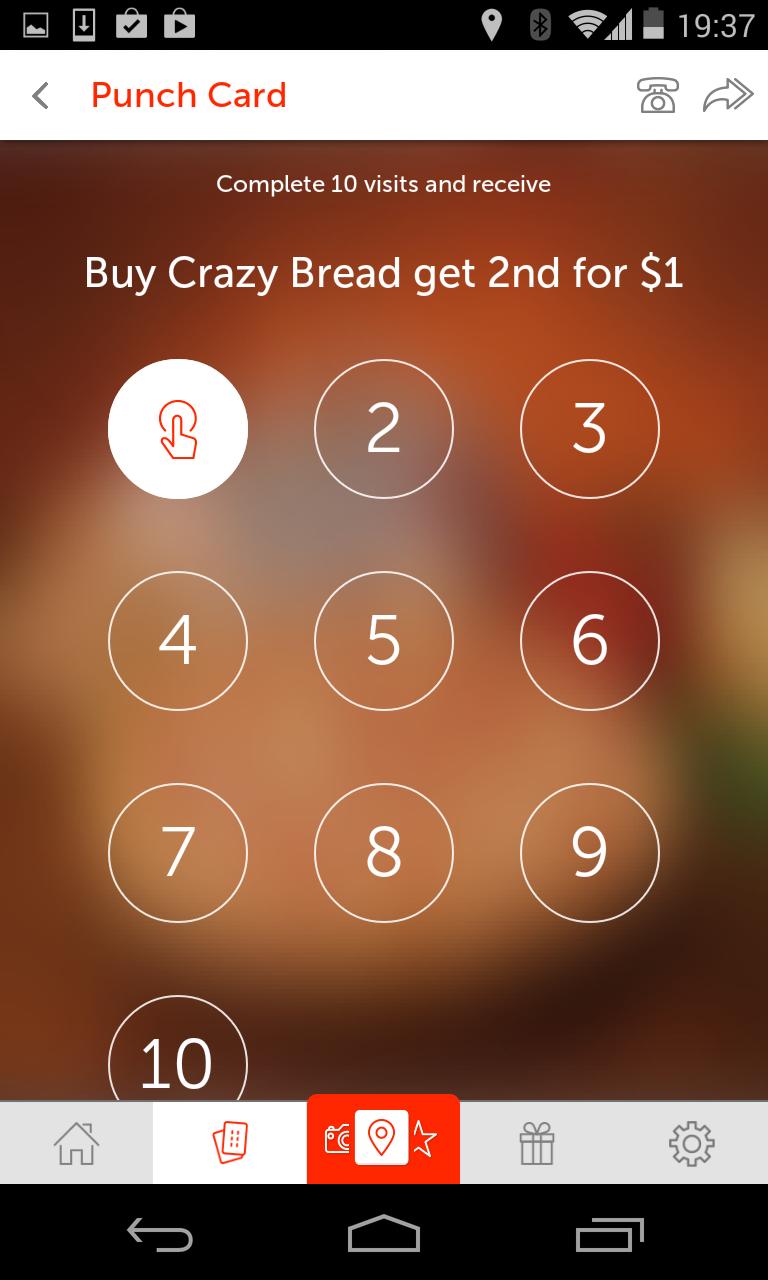Select punch circle number 7

(178, 853)
